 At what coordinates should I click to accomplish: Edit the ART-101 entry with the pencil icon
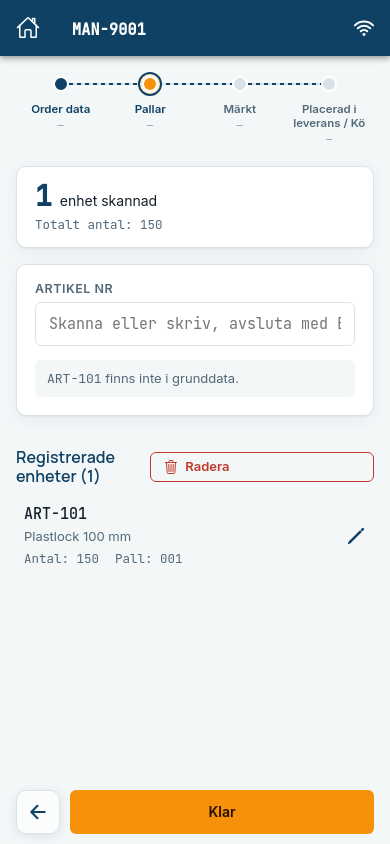coord(356,536)
